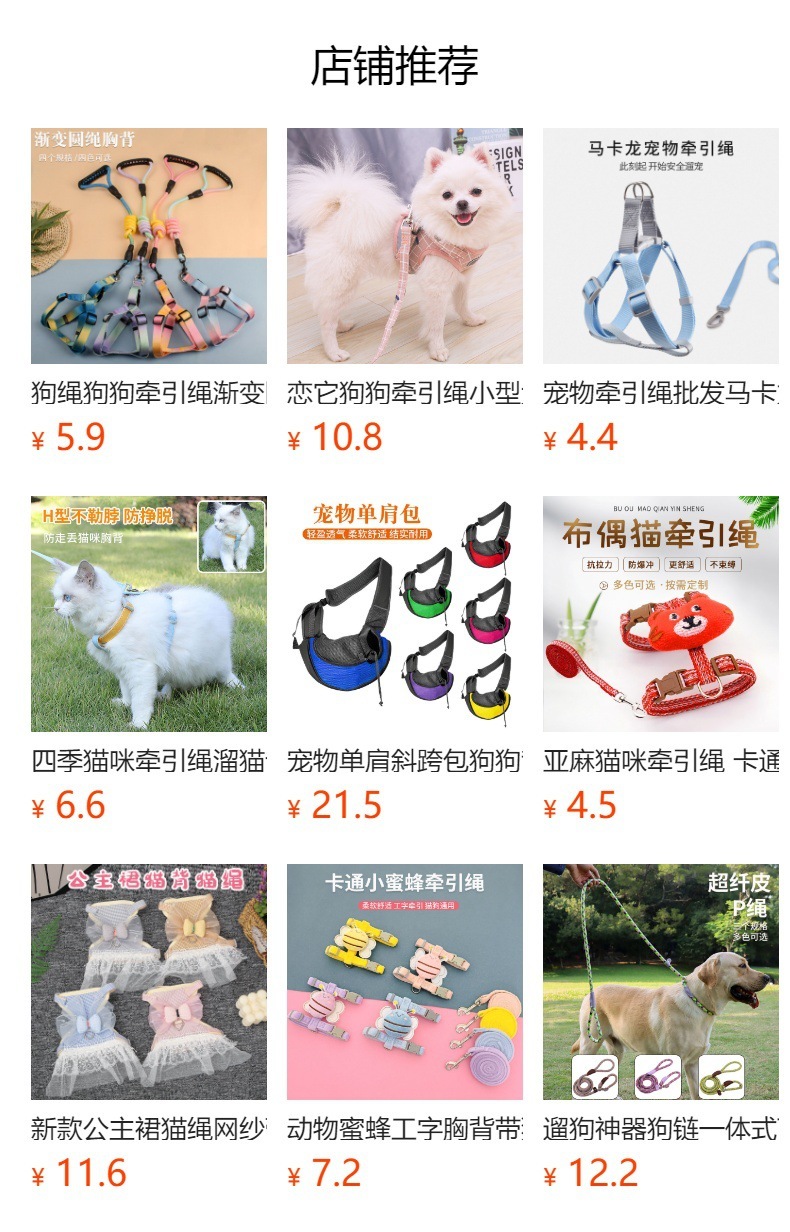The height and width of the screenshot is (1232, 790).
Task: View the 新款公主裙猫绳 item at ¥11.6
Action: 149,982
